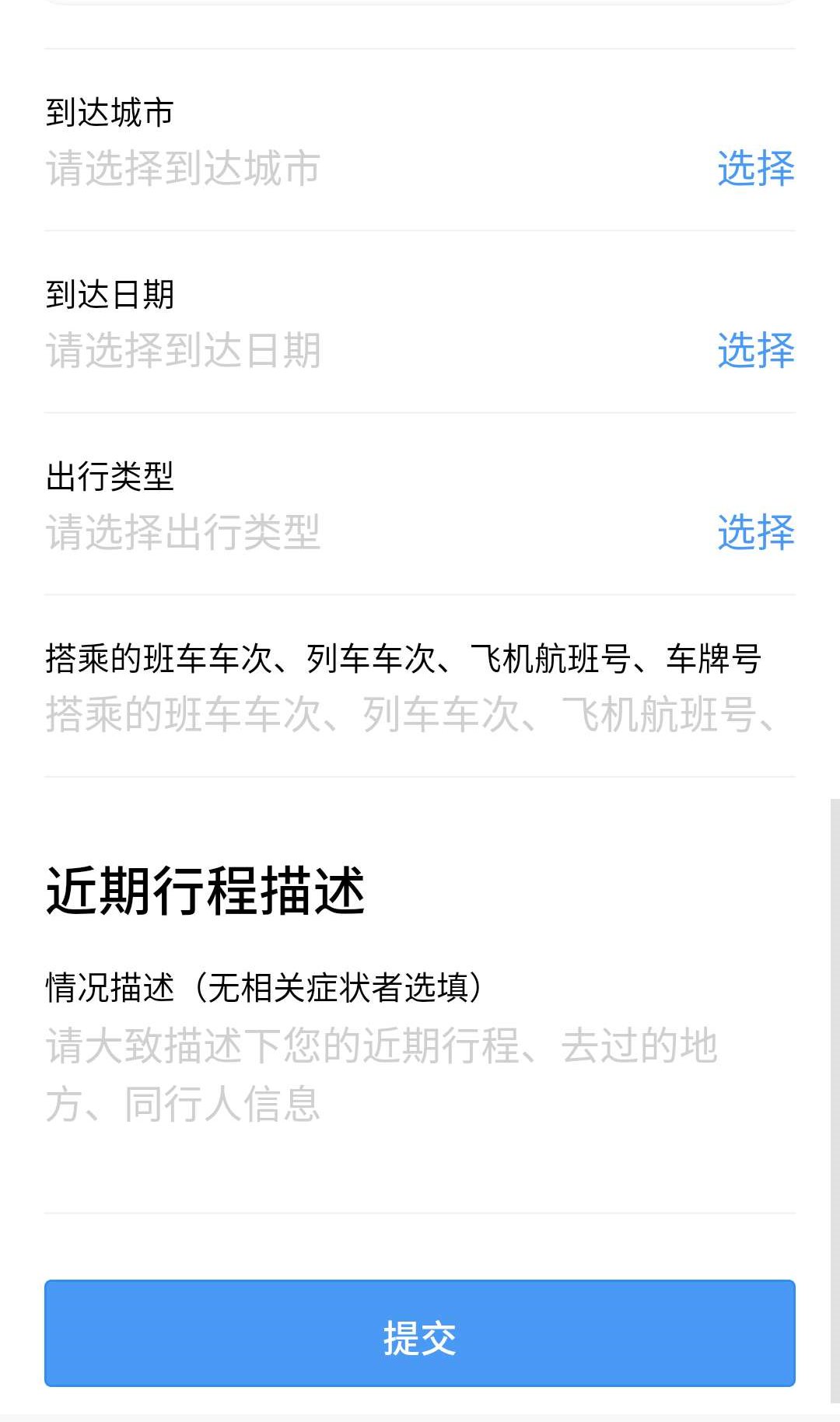
Task: Open the 到达日期 picker via 选择
Action: click(755, 350)
